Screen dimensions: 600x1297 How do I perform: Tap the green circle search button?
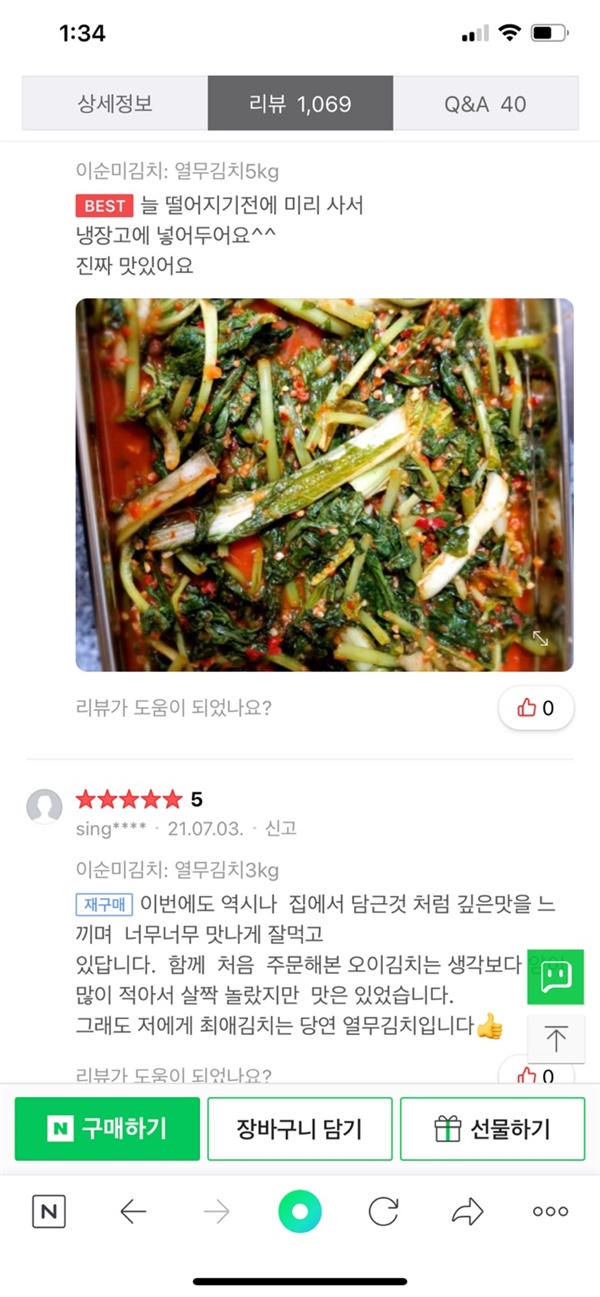click(300, 1212)
